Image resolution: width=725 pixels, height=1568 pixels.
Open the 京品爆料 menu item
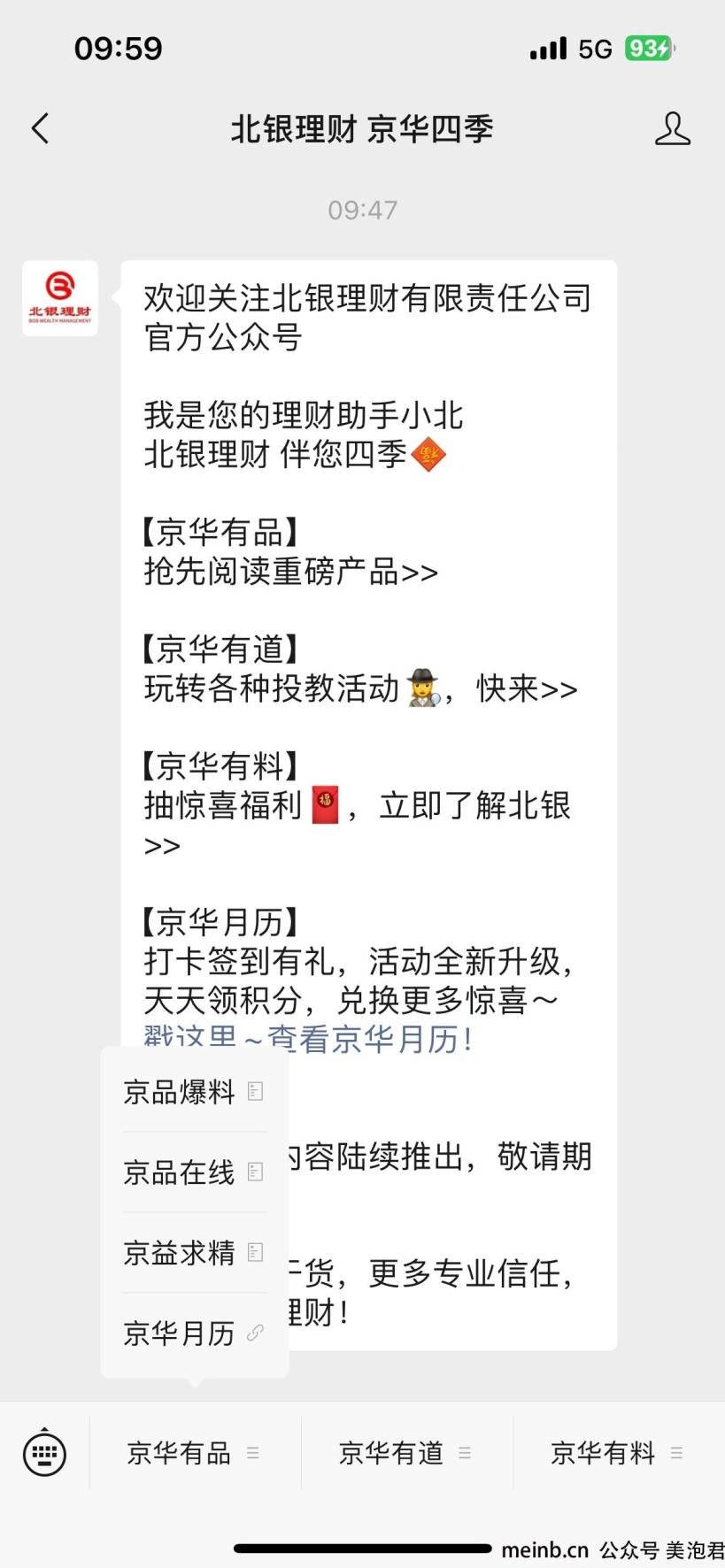tap(195, 1092)
